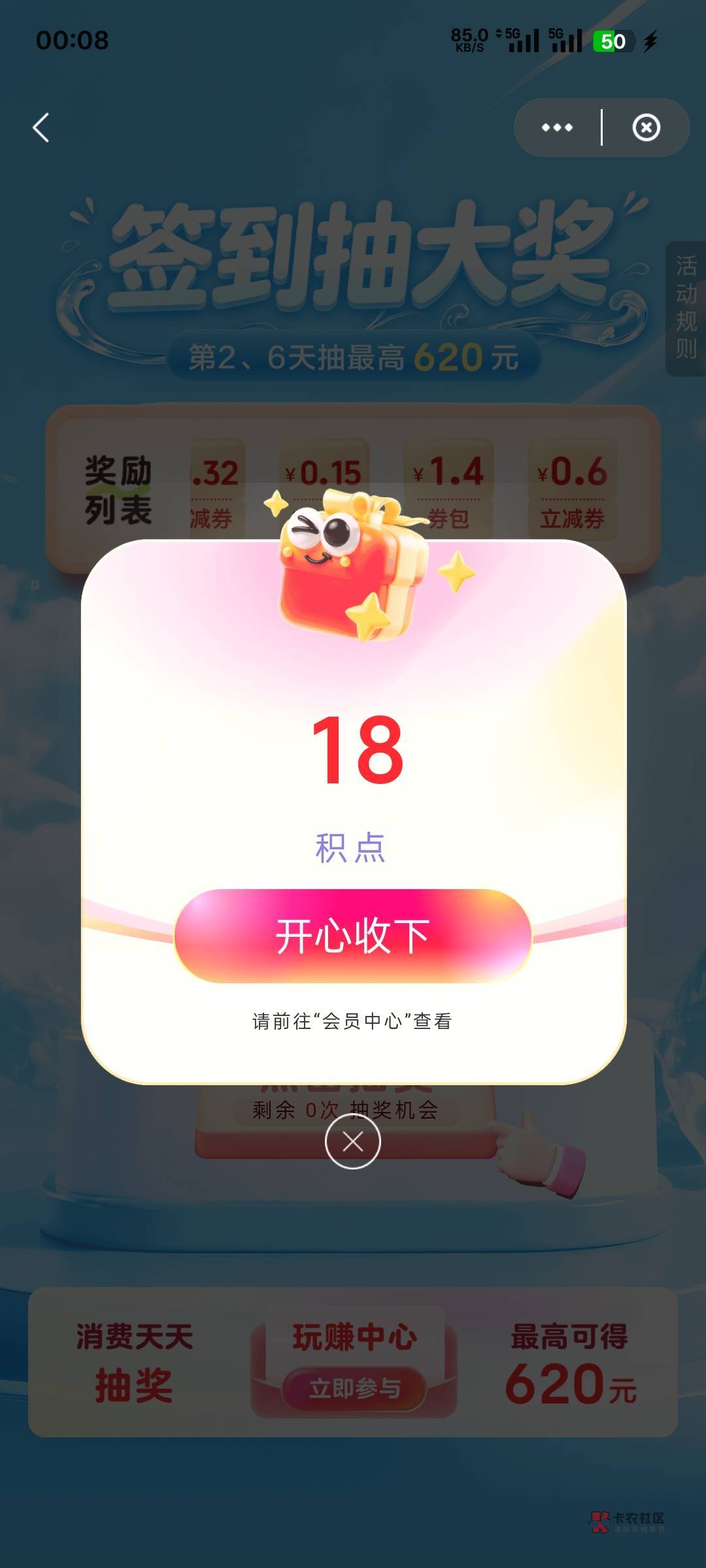Tap the 开心收下 button
The width and height of the screenshot is (706, 1568).
point(352,936)
